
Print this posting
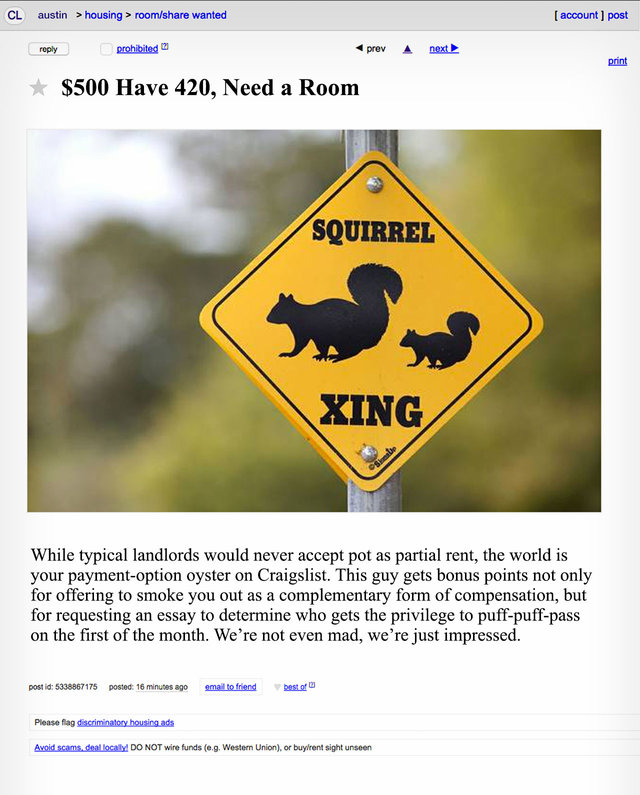click(618, 61)
